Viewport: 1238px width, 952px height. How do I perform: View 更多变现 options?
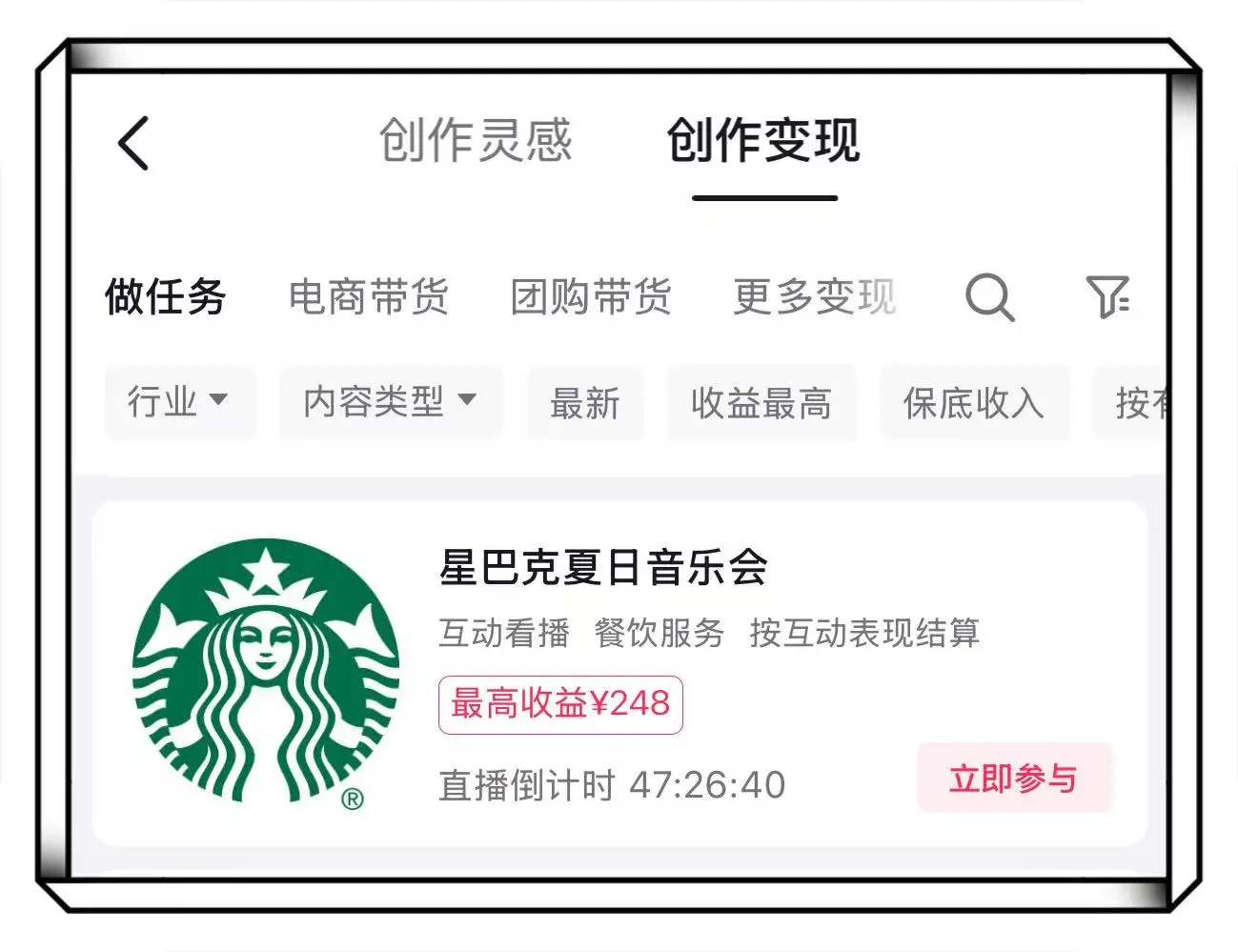[x=815, y=296]
